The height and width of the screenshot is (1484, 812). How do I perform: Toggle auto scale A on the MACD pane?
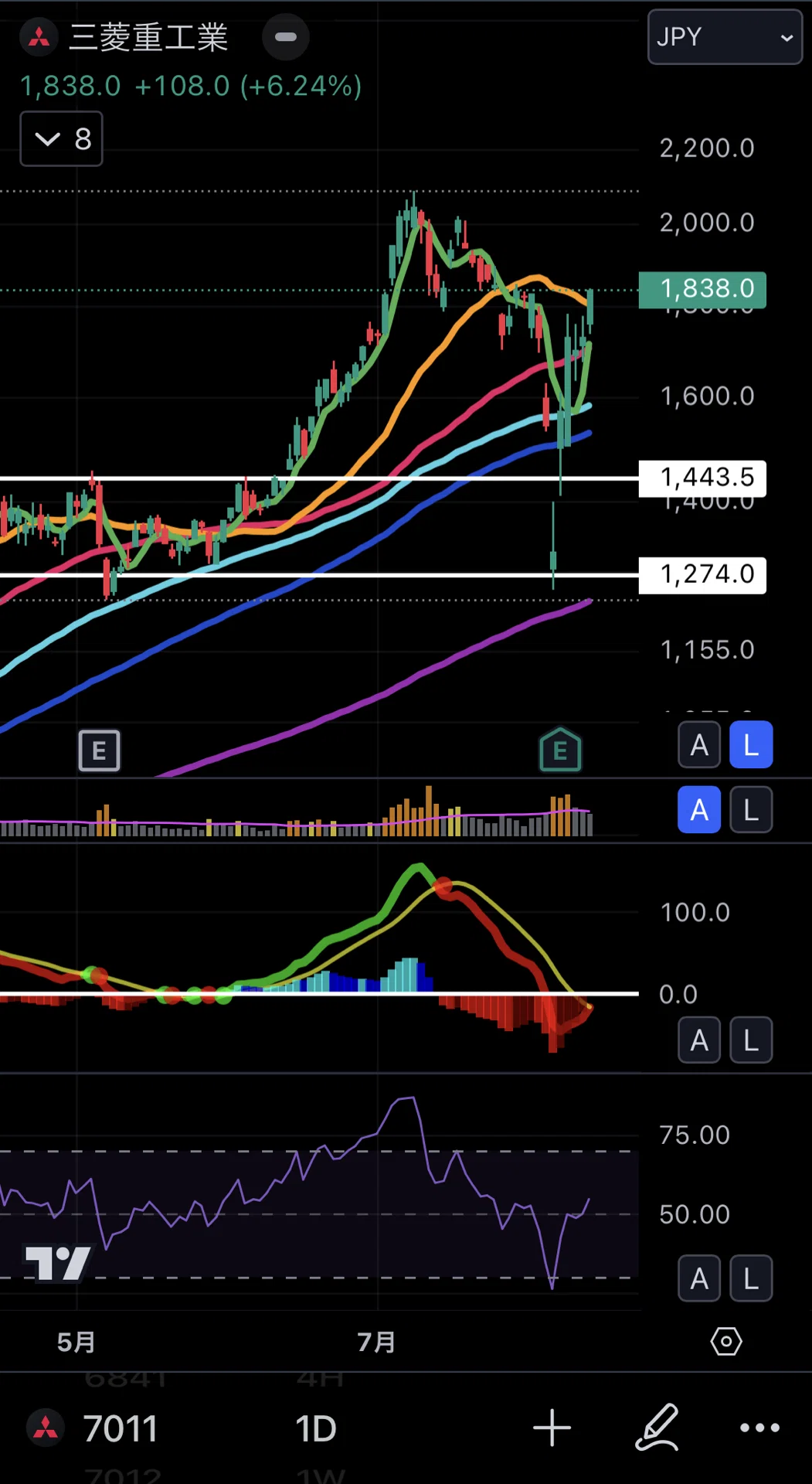point(699,1040)
